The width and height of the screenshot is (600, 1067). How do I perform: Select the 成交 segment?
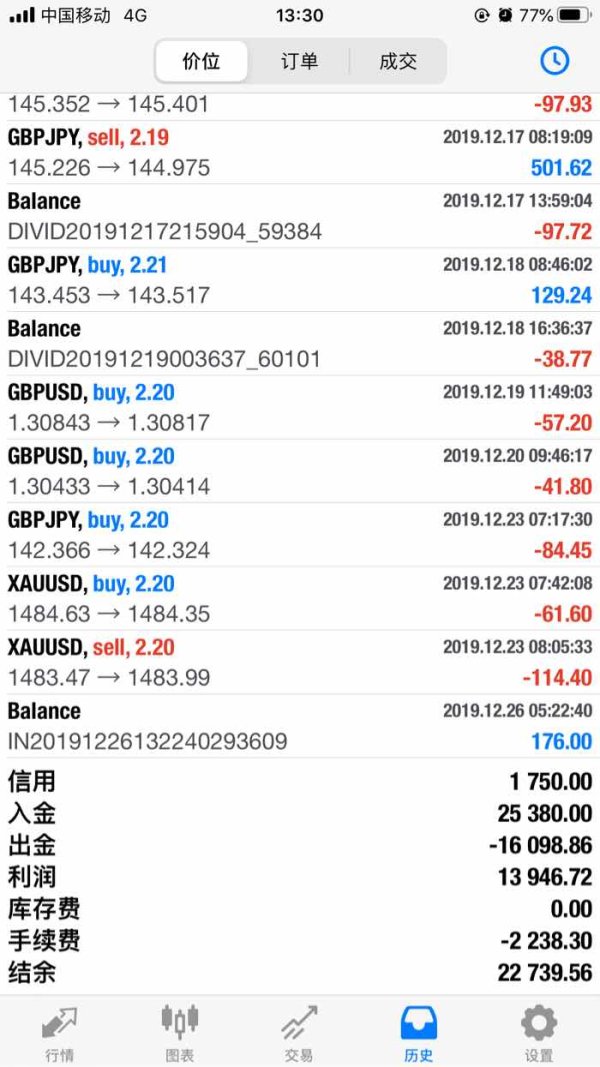[397, 62]
